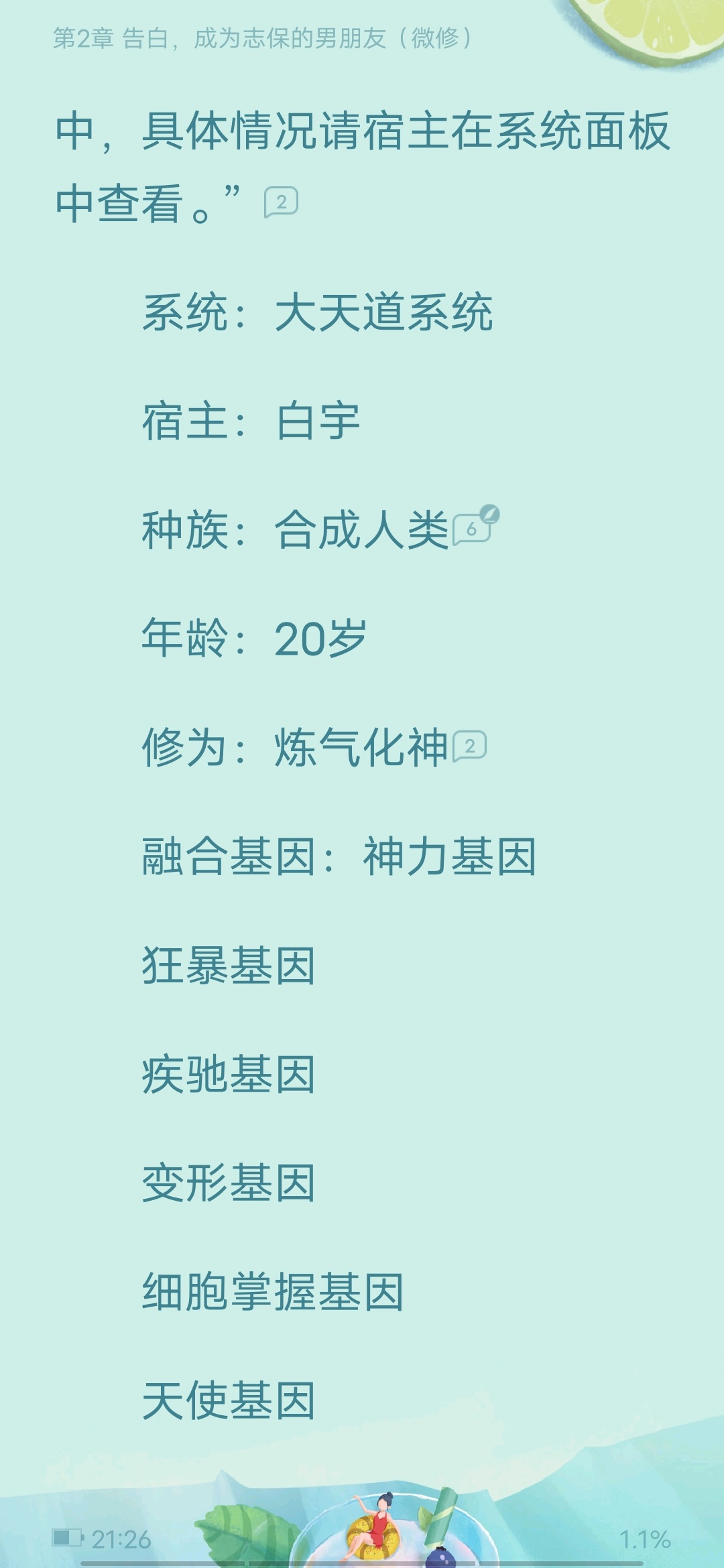
Task: Open the 6 comments on 合成人类
Action: (473, 529)
